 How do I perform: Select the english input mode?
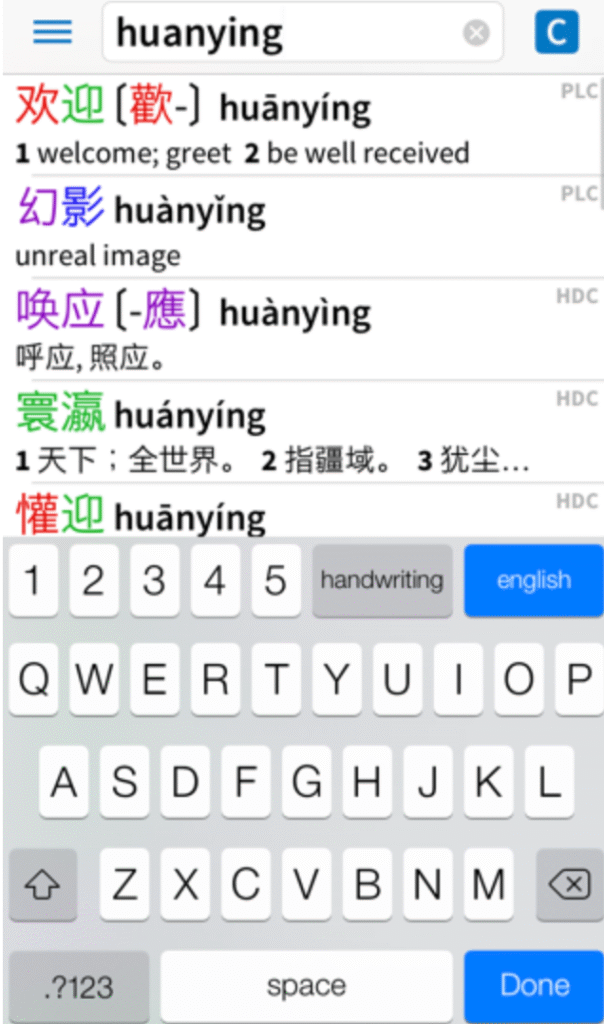pos(533,580)
